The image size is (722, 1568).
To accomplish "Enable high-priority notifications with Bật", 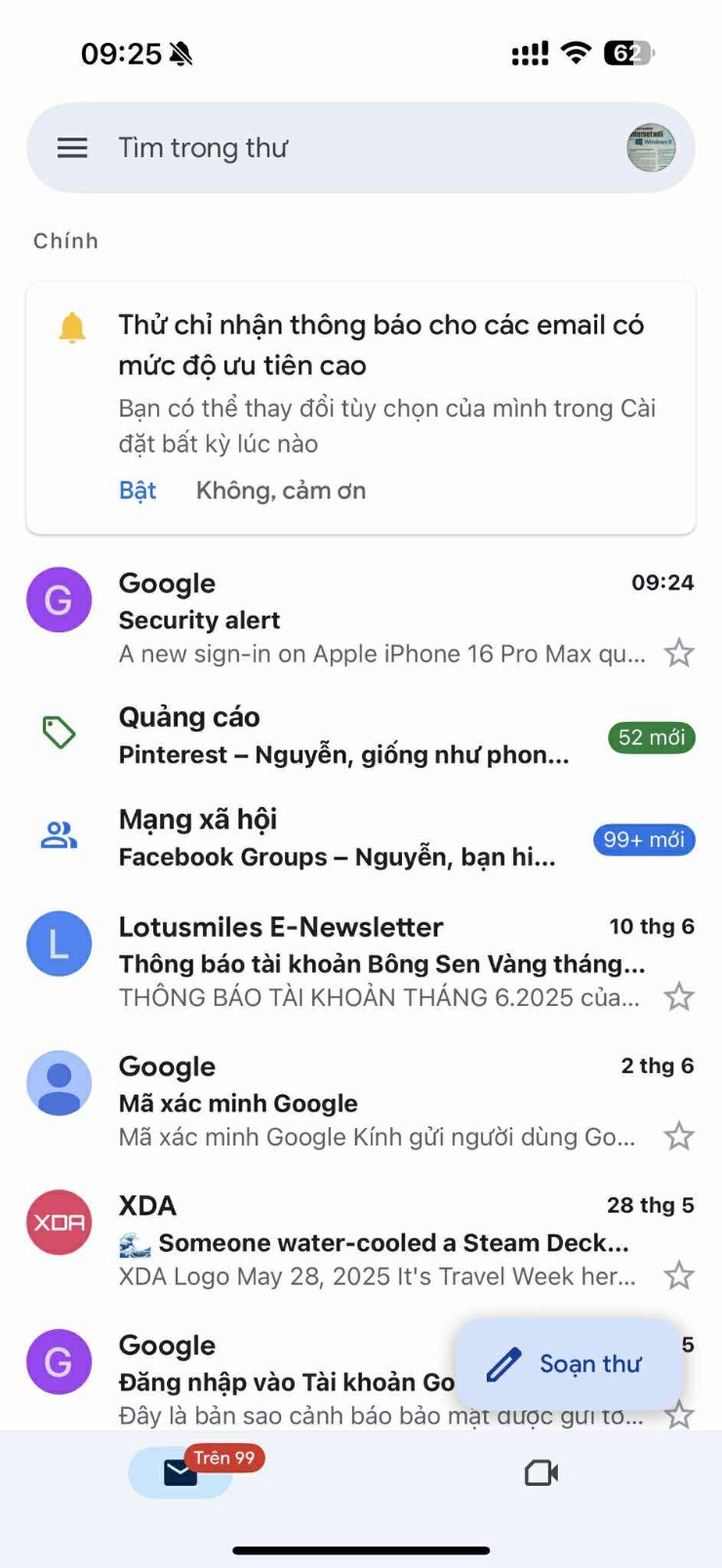I will pyautogui.click(x=137, y=490).
